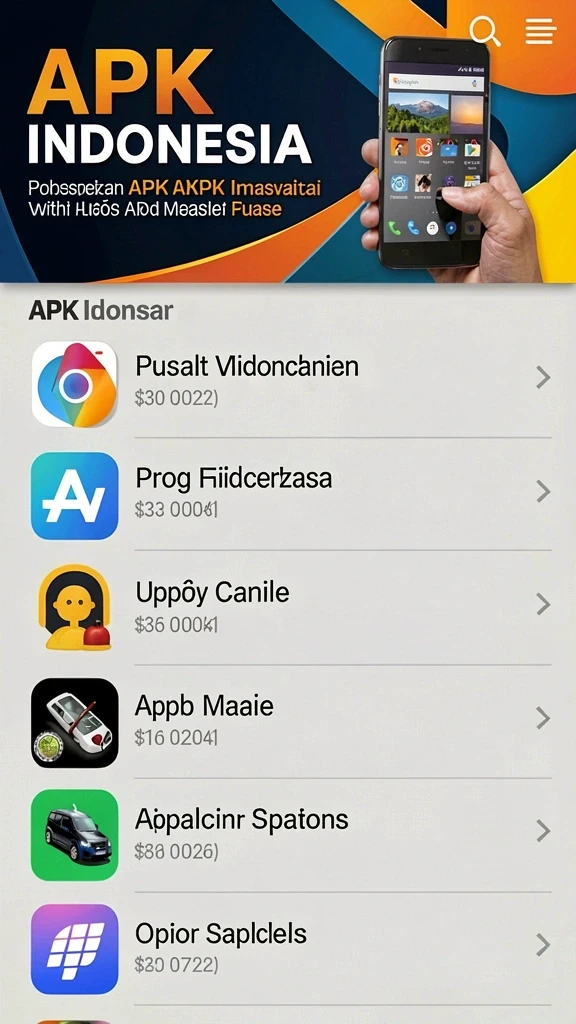The width and height of the screenshot is (576, 1024).
Task: Open the Pusalt Vlidoncanien row
Action: [292, 383]
